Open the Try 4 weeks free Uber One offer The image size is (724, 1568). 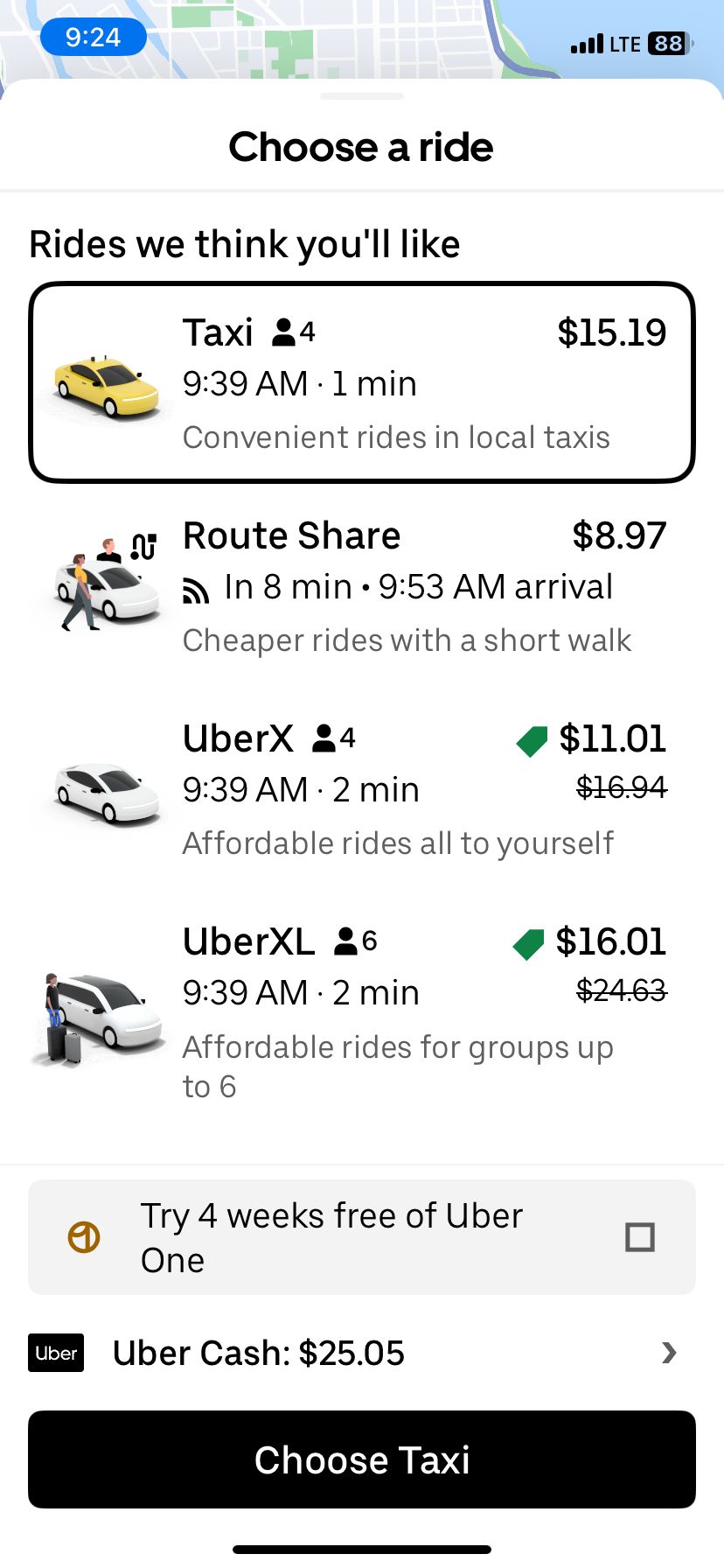click(332, 1237)
